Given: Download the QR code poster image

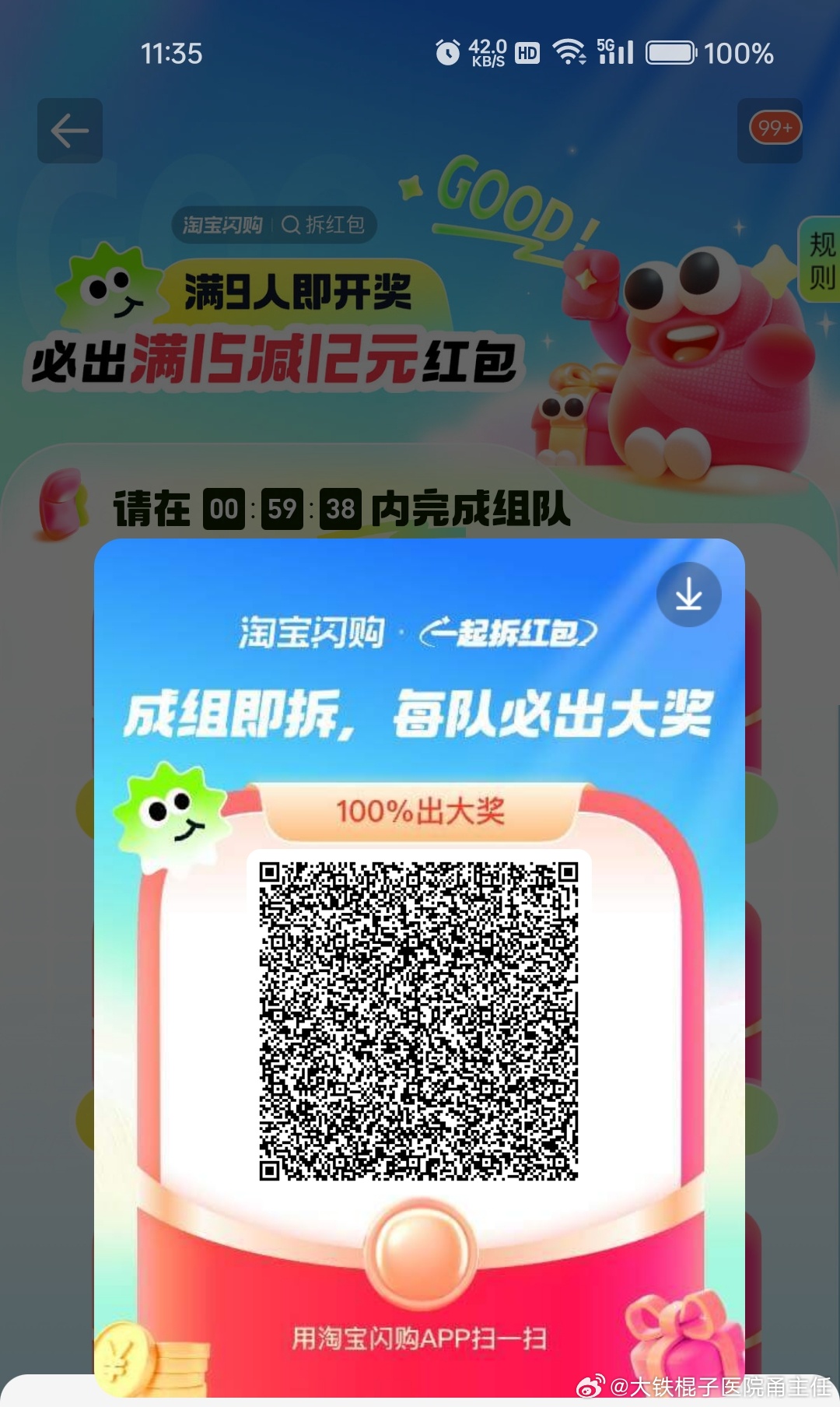Looking at the screenshot, I should point(688,595).
